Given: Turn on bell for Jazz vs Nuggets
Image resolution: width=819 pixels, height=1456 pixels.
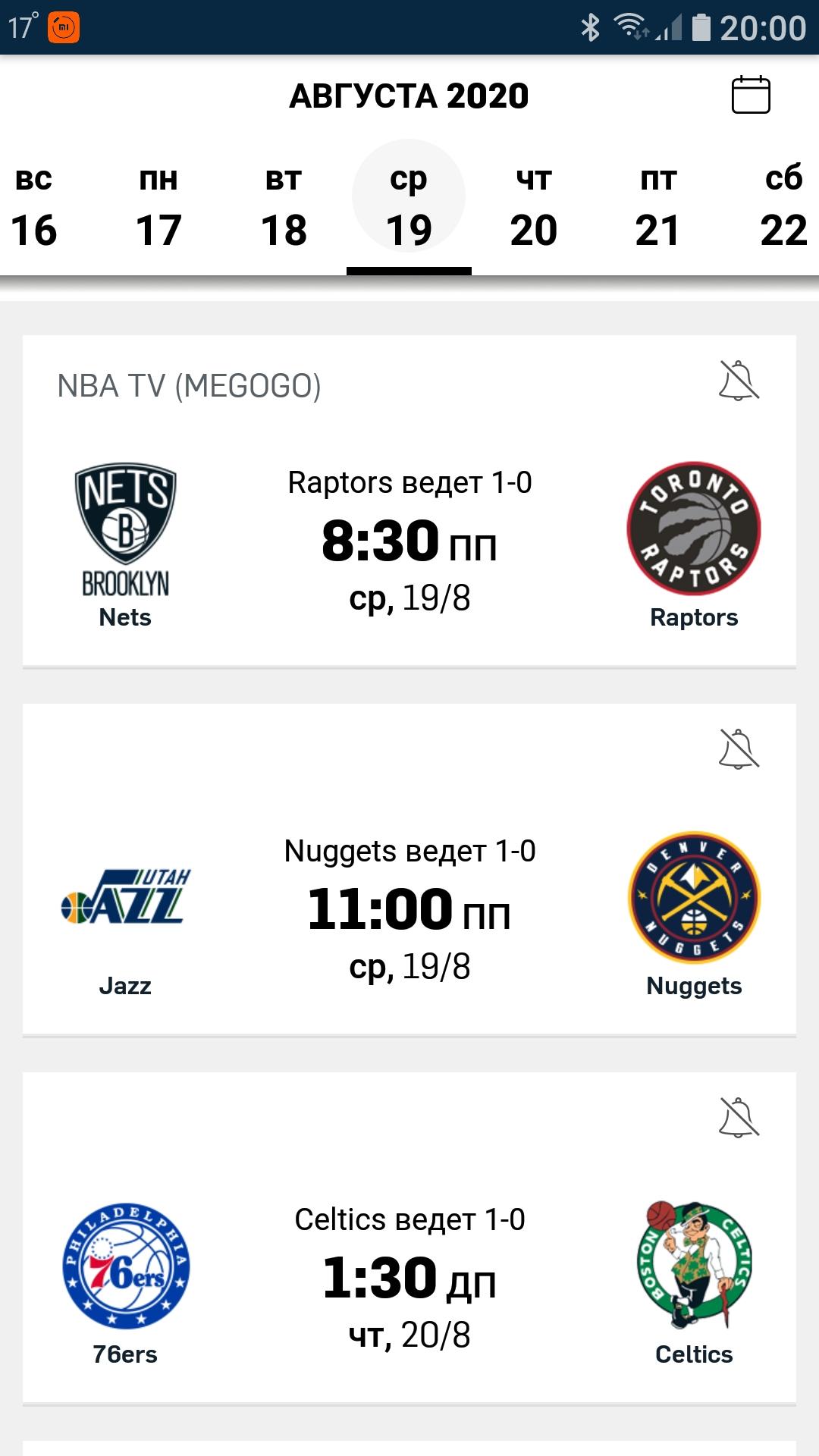Looking at the screenshot, I should click(739, 749).
